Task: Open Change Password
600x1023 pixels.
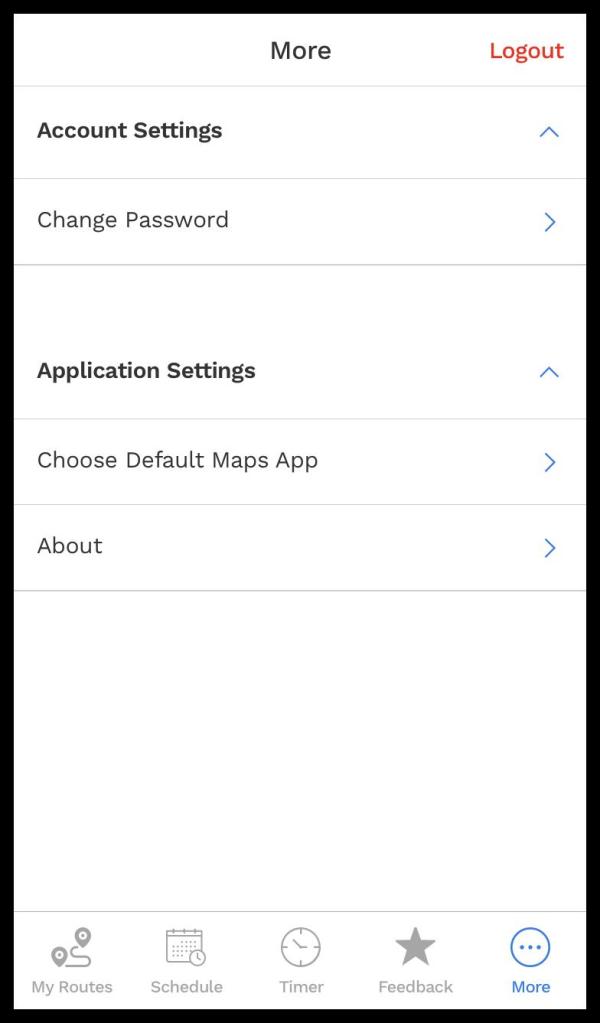Action: tap(300, 221)
